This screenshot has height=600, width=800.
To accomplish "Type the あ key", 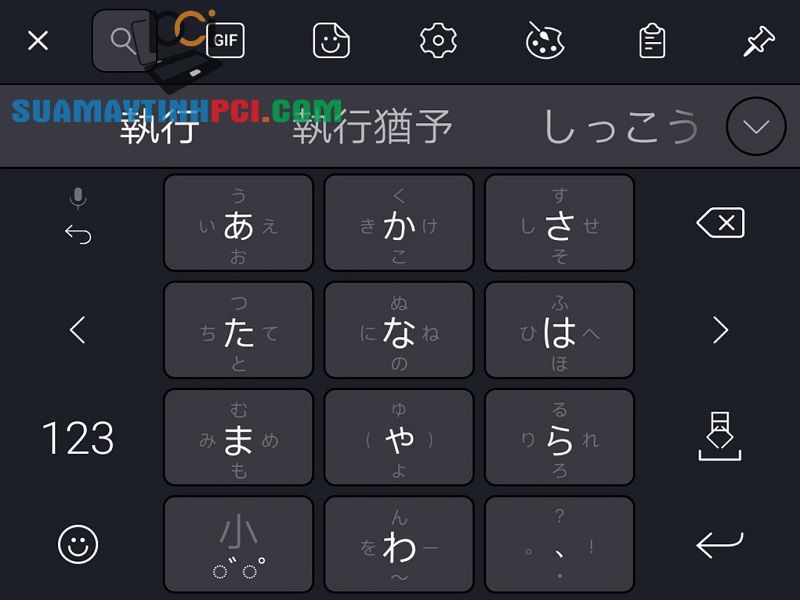I will [x=238, y=223].
